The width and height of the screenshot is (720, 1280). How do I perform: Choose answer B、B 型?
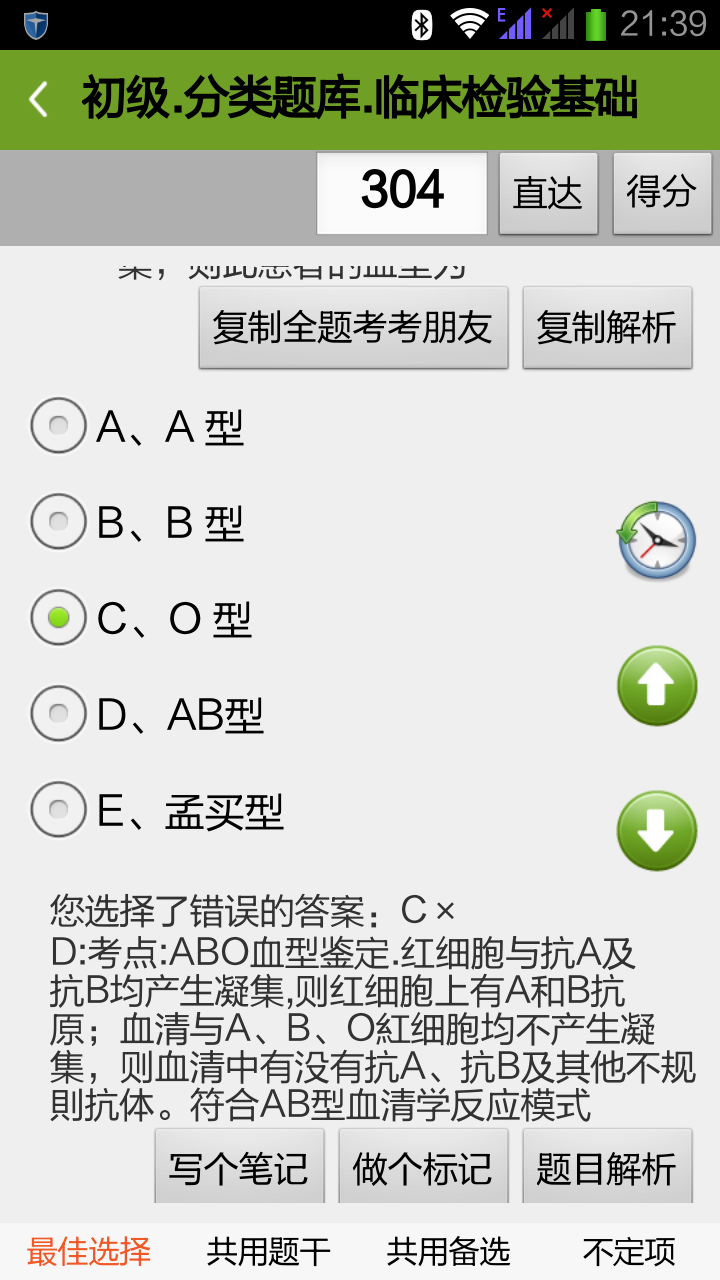[59, 522]
